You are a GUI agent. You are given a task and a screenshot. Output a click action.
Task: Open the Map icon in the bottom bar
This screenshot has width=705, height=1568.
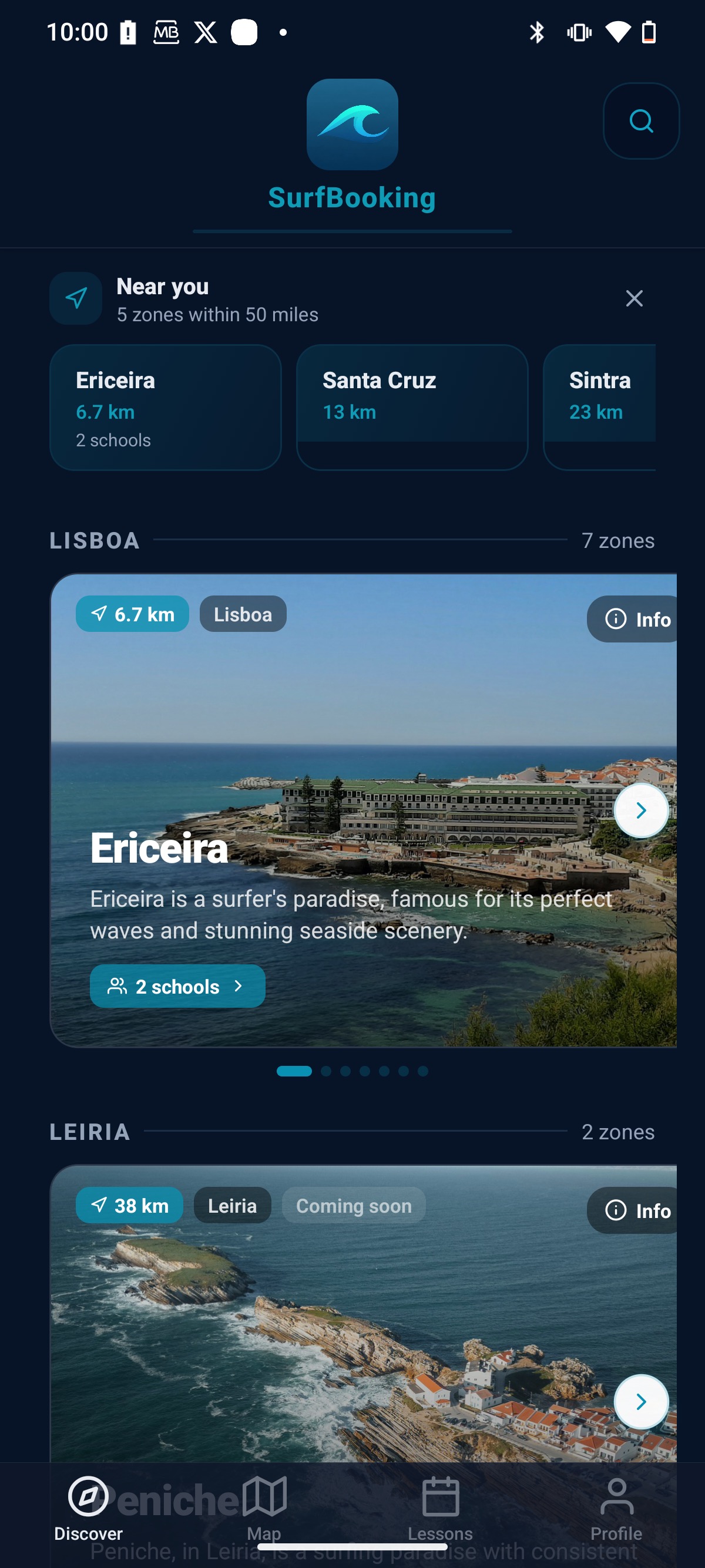(264, 1494)
